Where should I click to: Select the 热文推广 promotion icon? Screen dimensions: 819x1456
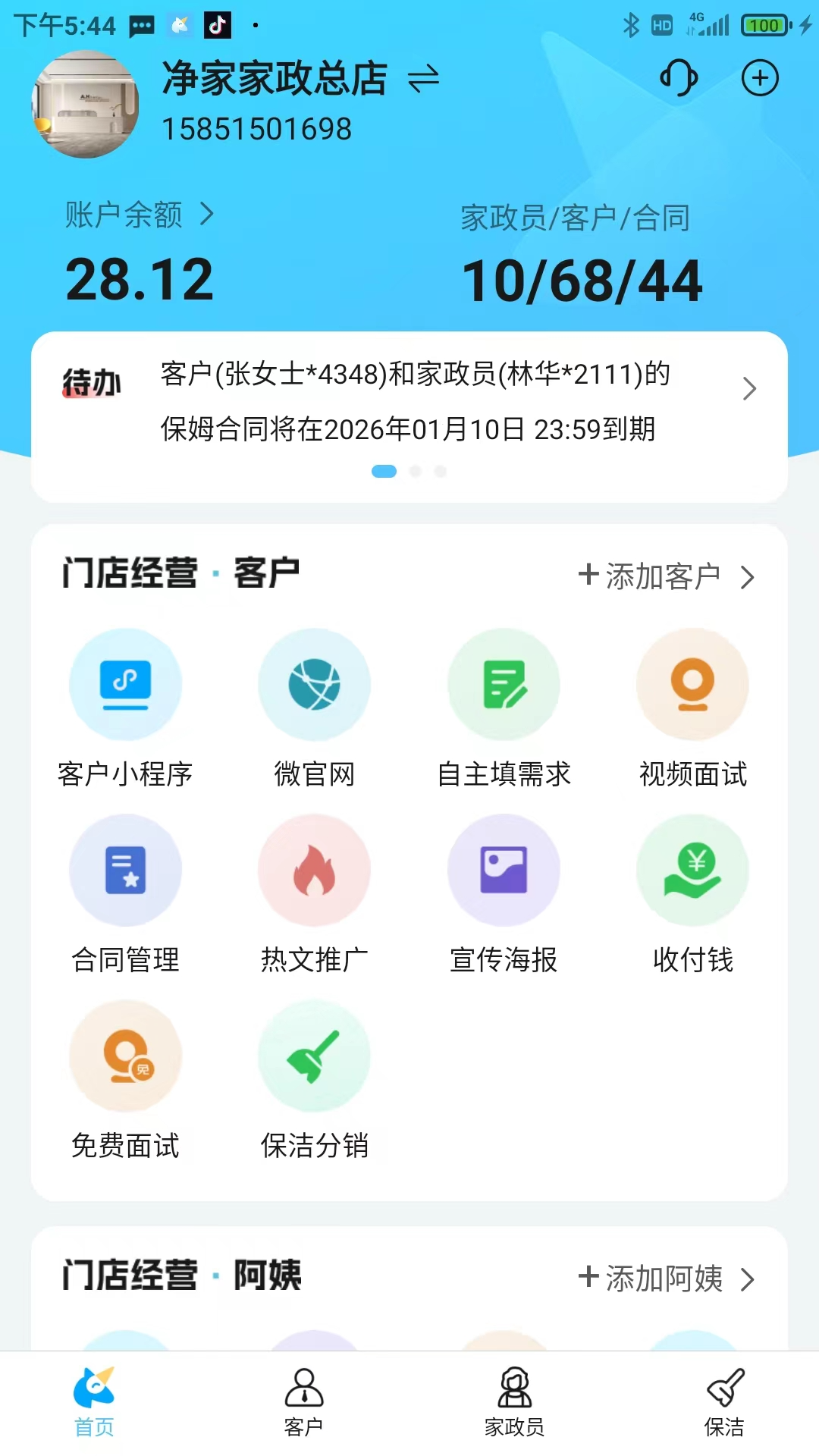click(x=314, y=870)
